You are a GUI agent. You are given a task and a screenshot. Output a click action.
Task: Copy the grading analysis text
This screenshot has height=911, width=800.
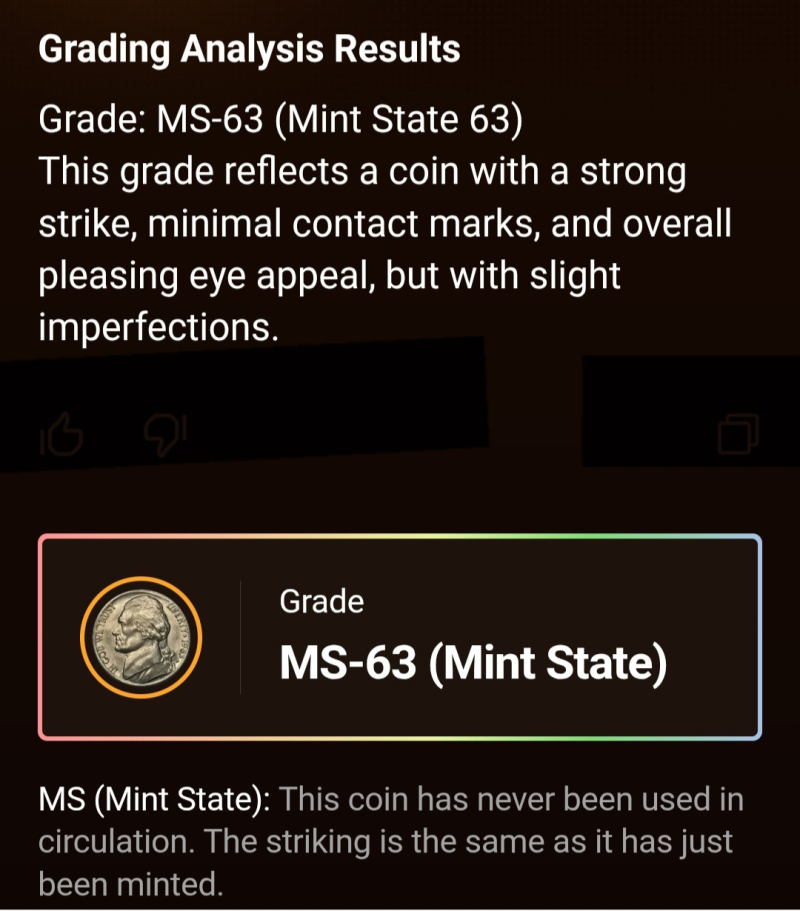pos(738,434)
